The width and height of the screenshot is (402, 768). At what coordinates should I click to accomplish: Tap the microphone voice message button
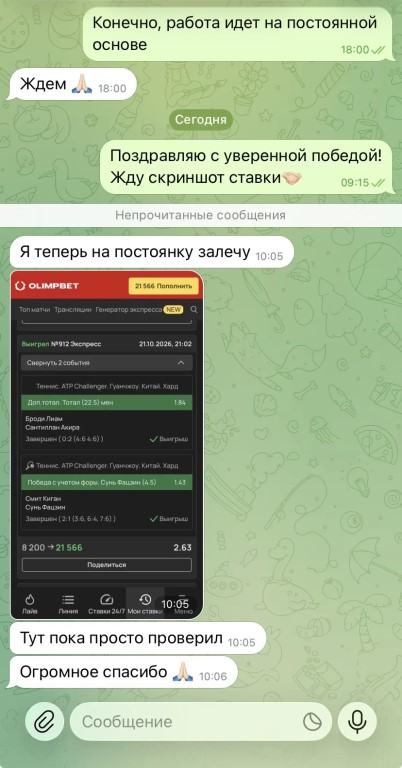(357, 721)
